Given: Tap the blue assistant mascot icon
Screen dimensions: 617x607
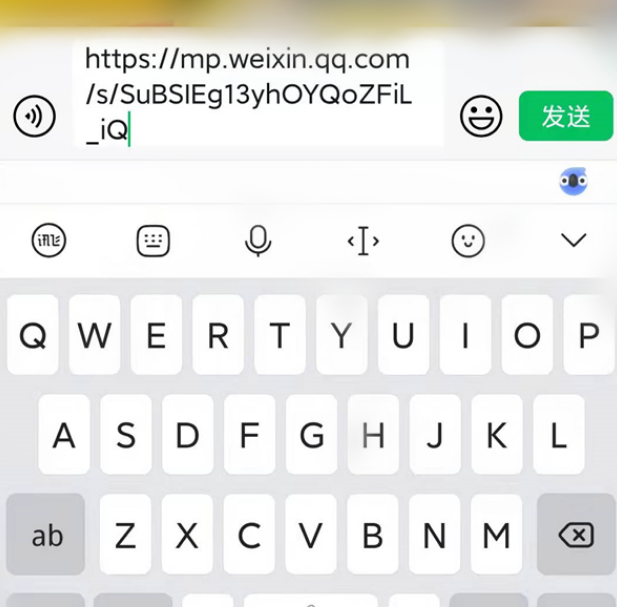Looking at the screenshot, I should pos(573,181).
